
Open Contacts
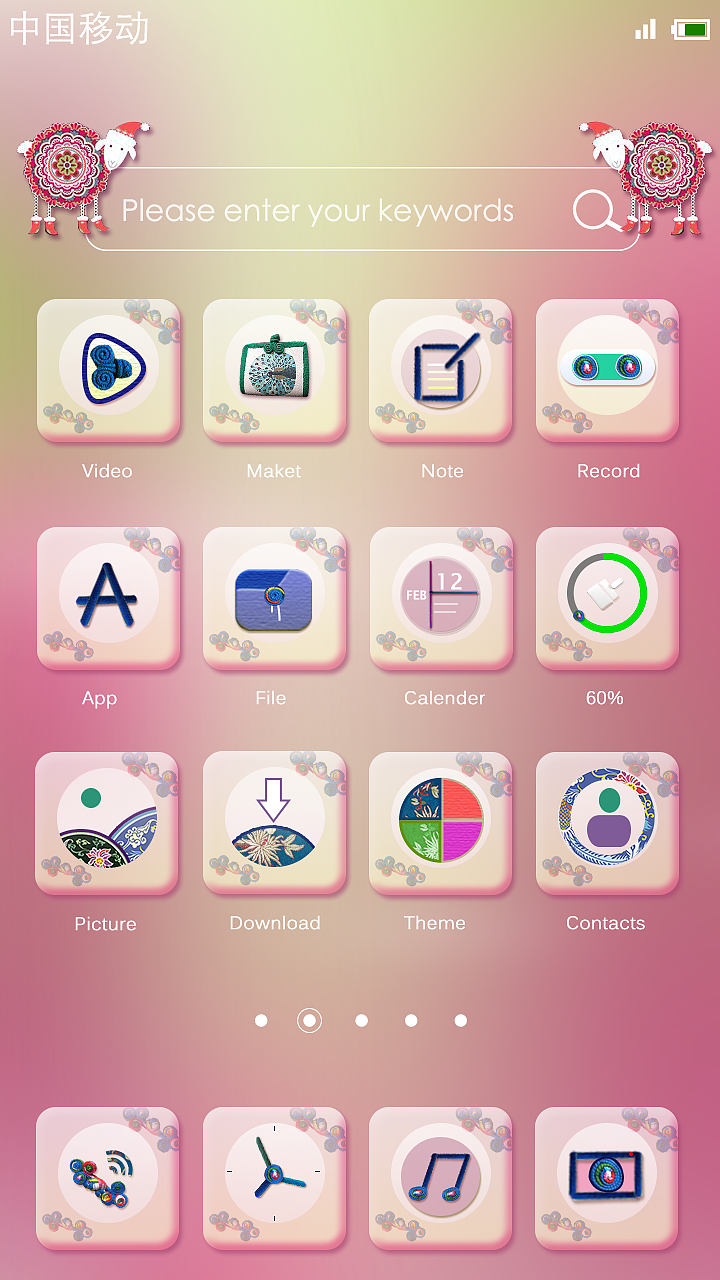click(x=607, y=822)
